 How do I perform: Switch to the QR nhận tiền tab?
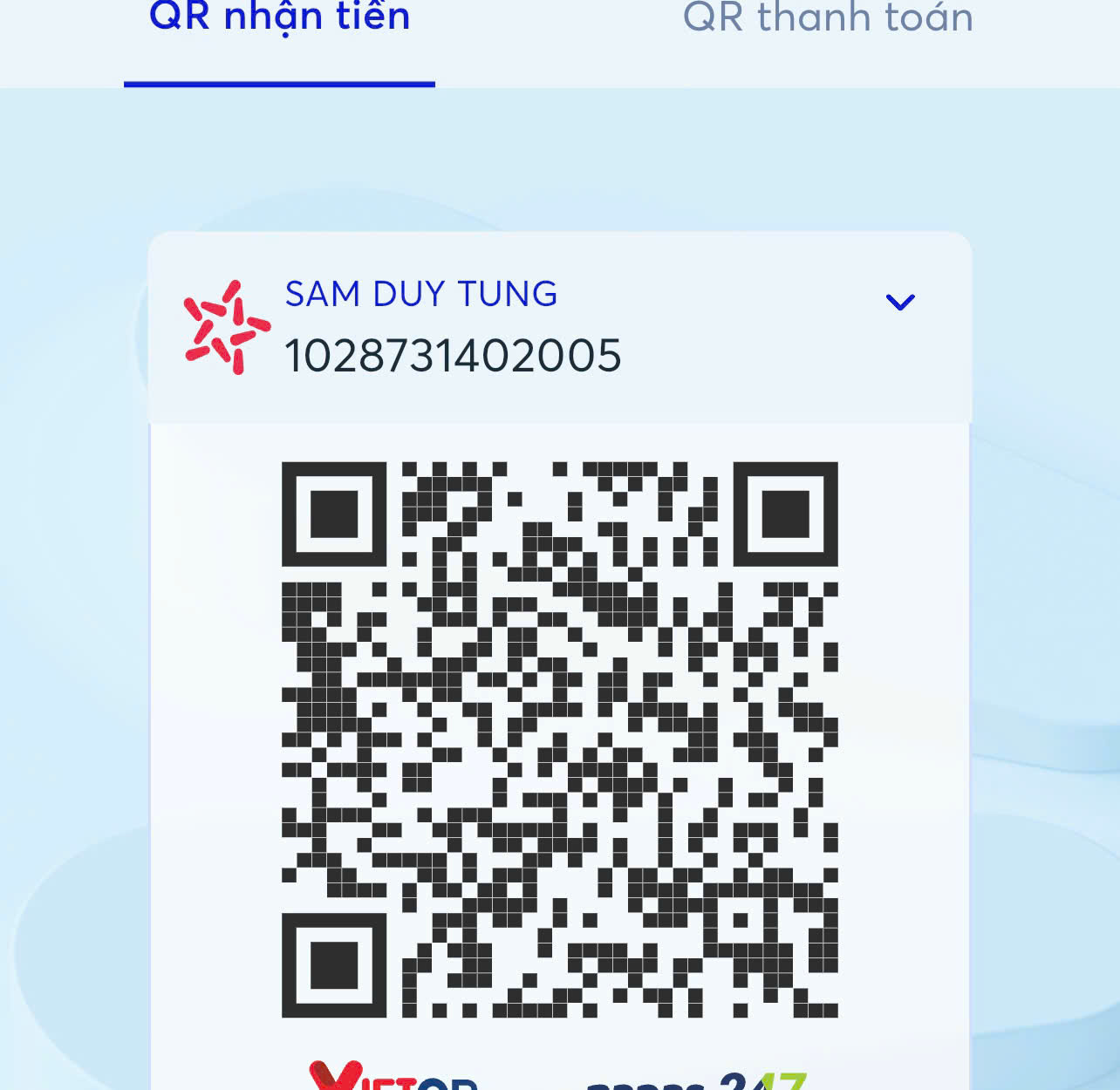coord(279,19)
